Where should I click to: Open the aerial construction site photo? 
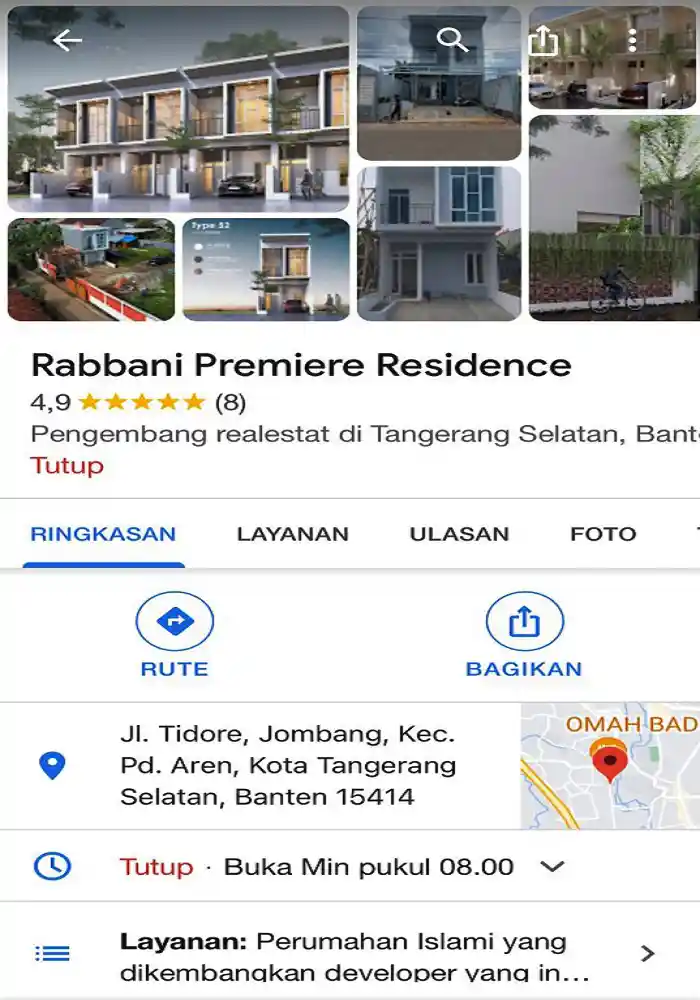(91, 270)
